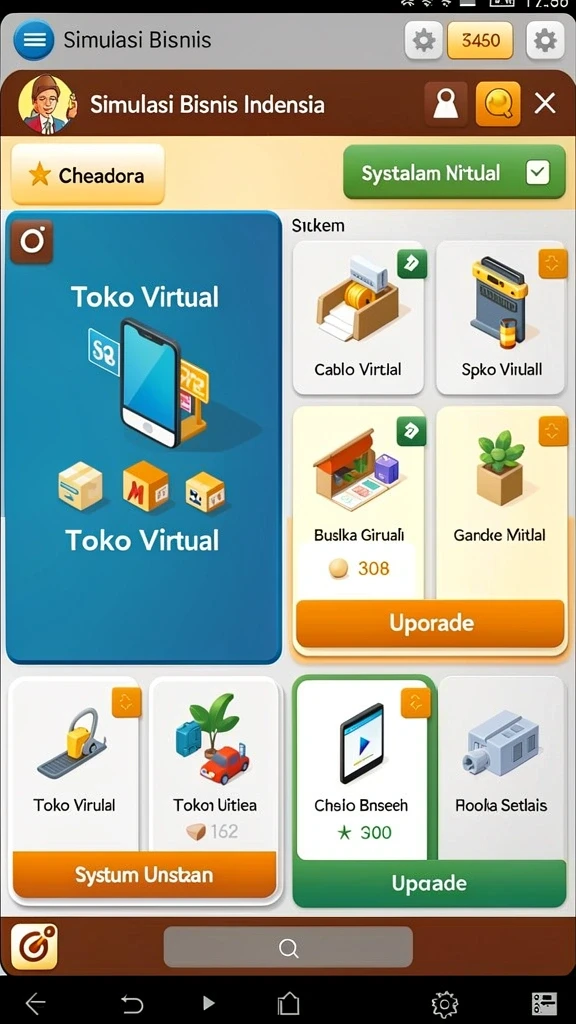Open the Buslka Giruali card

pyautogui.click(x=358, y=502)
